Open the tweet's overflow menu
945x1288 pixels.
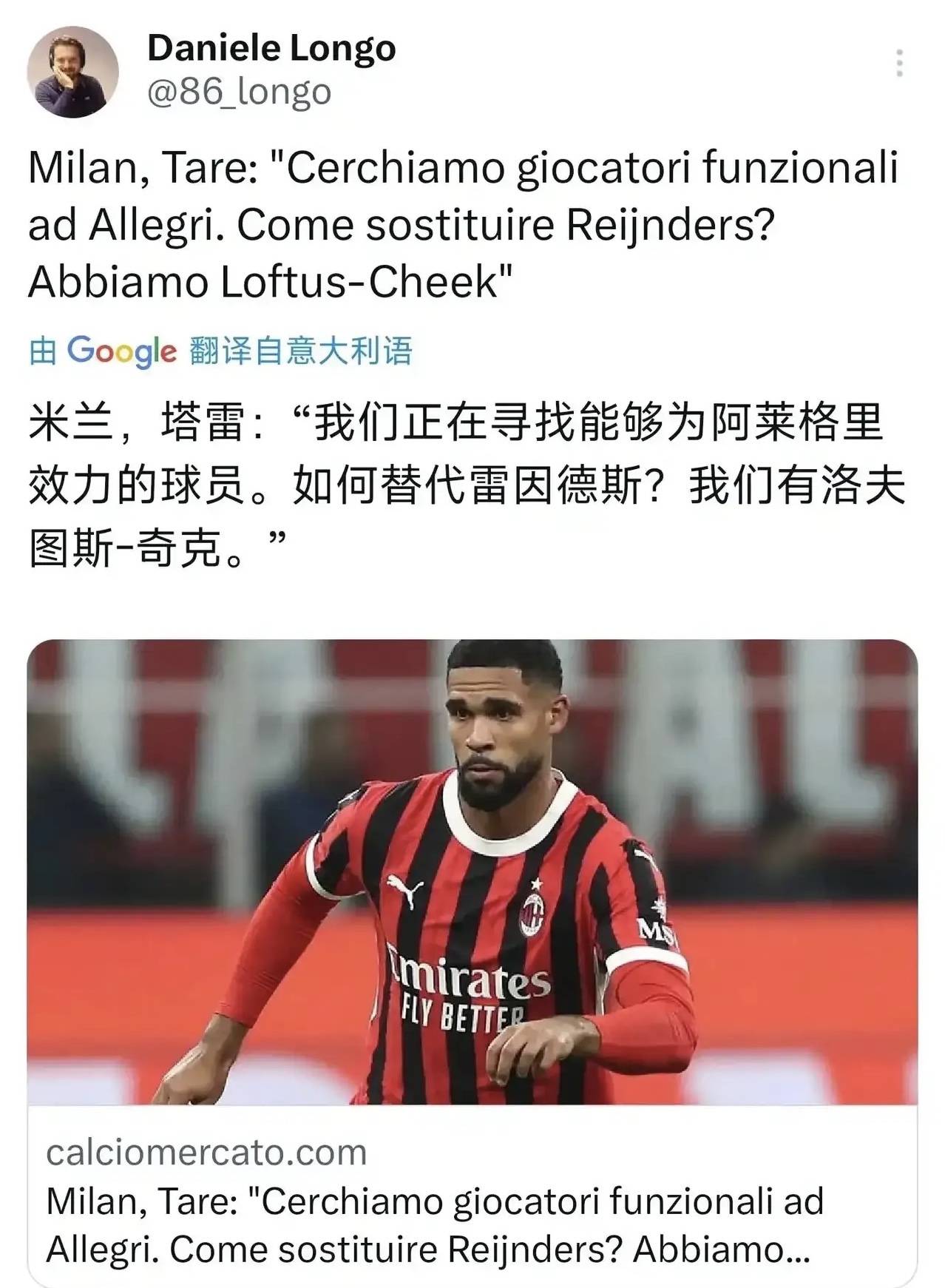point(899,64)
